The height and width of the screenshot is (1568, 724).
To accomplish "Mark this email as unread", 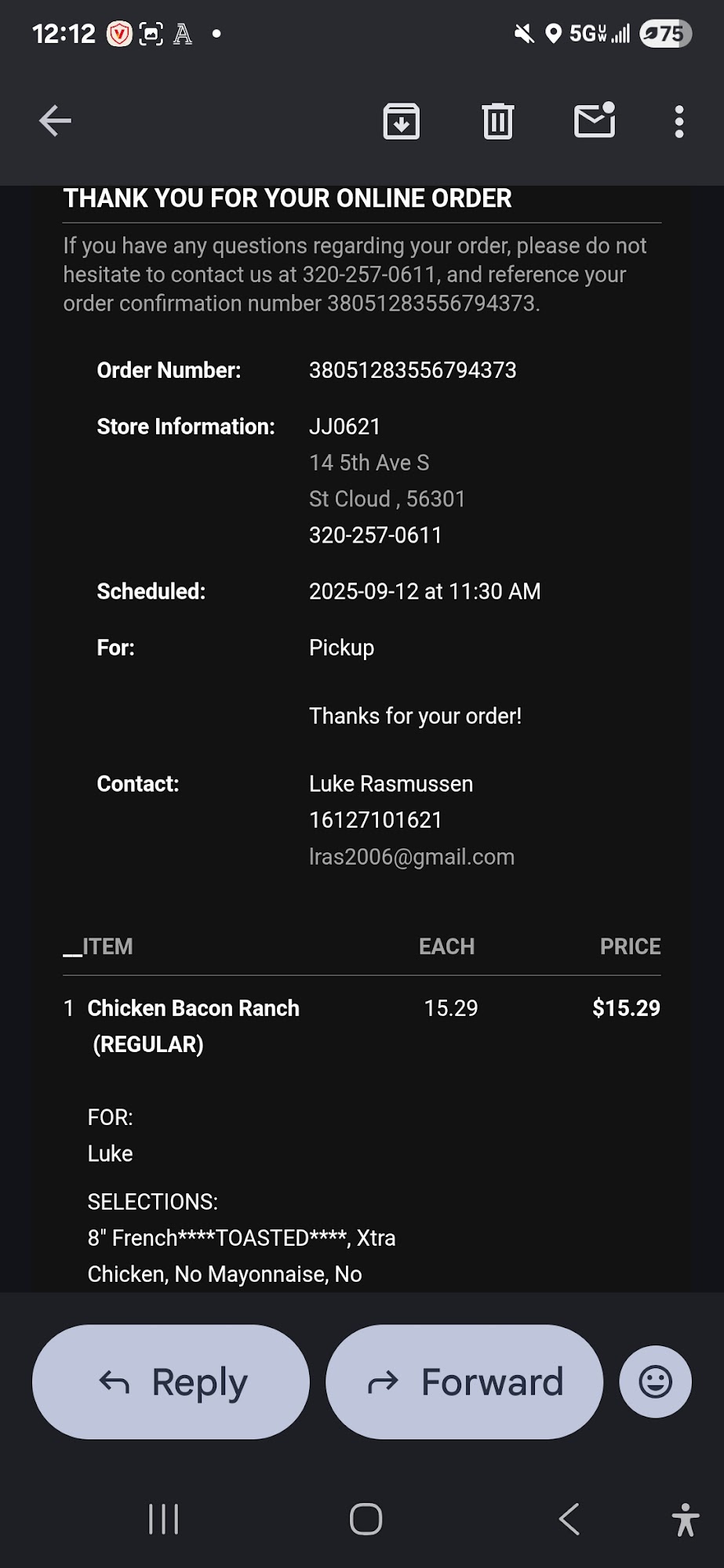I will point(595,121).
